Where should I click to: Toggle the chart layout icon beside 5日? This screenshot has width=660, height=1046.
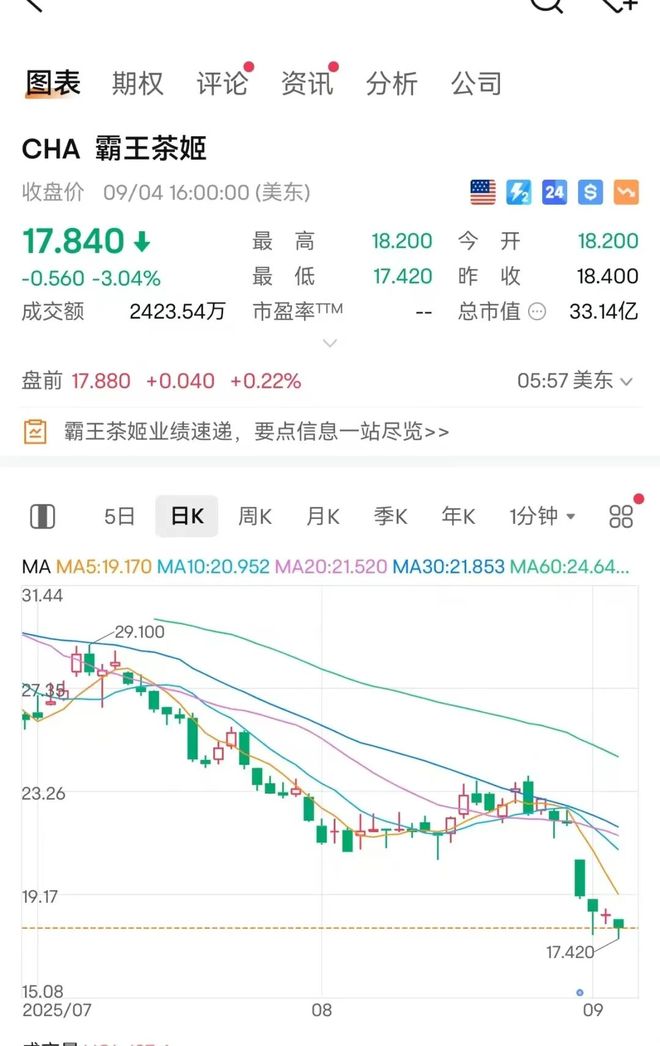coord(42,516)
